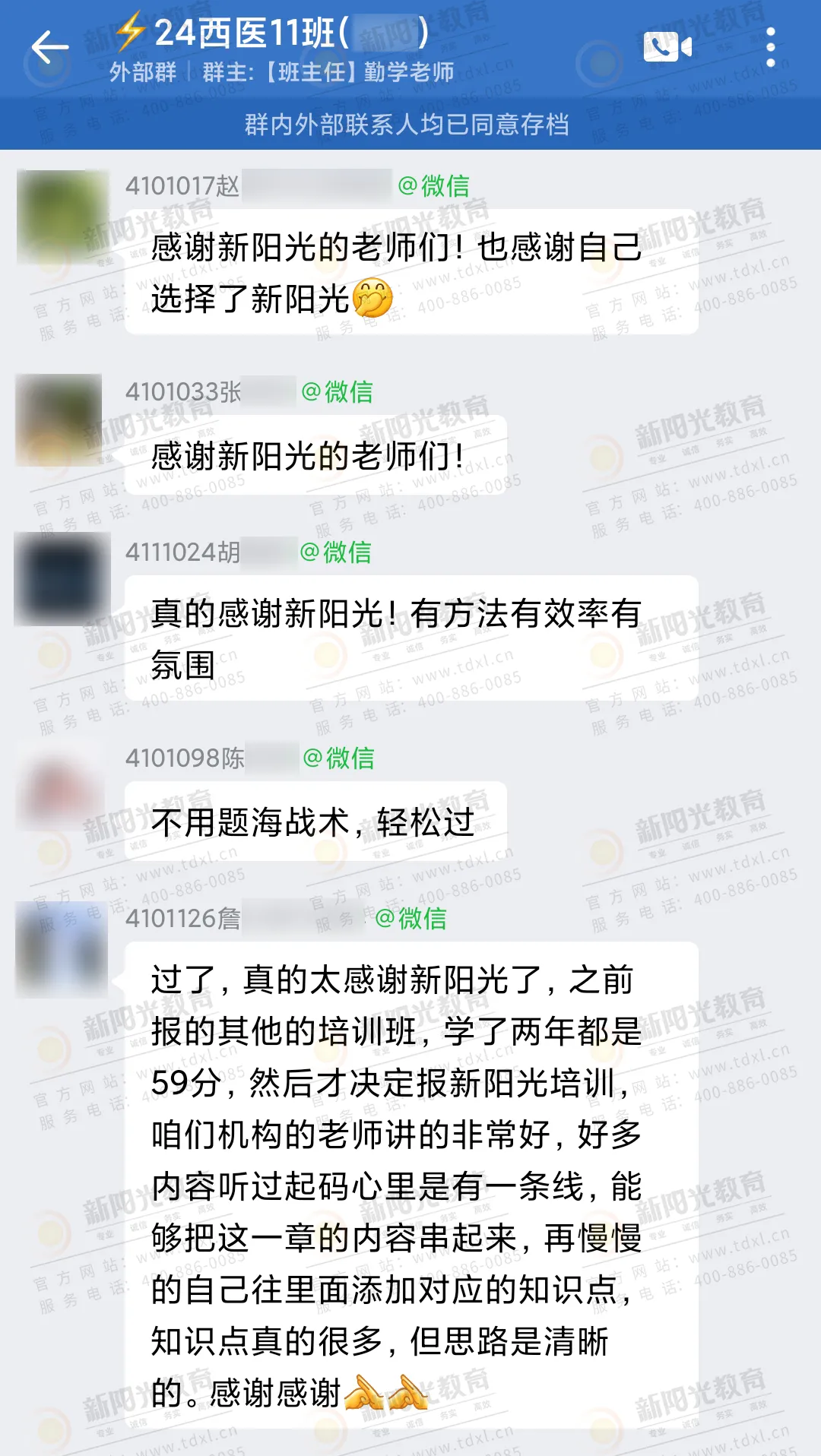Viewport: 821px width, 1456px height.
Task: View profile picture of 4101033张
Action: tap(59, 419)
